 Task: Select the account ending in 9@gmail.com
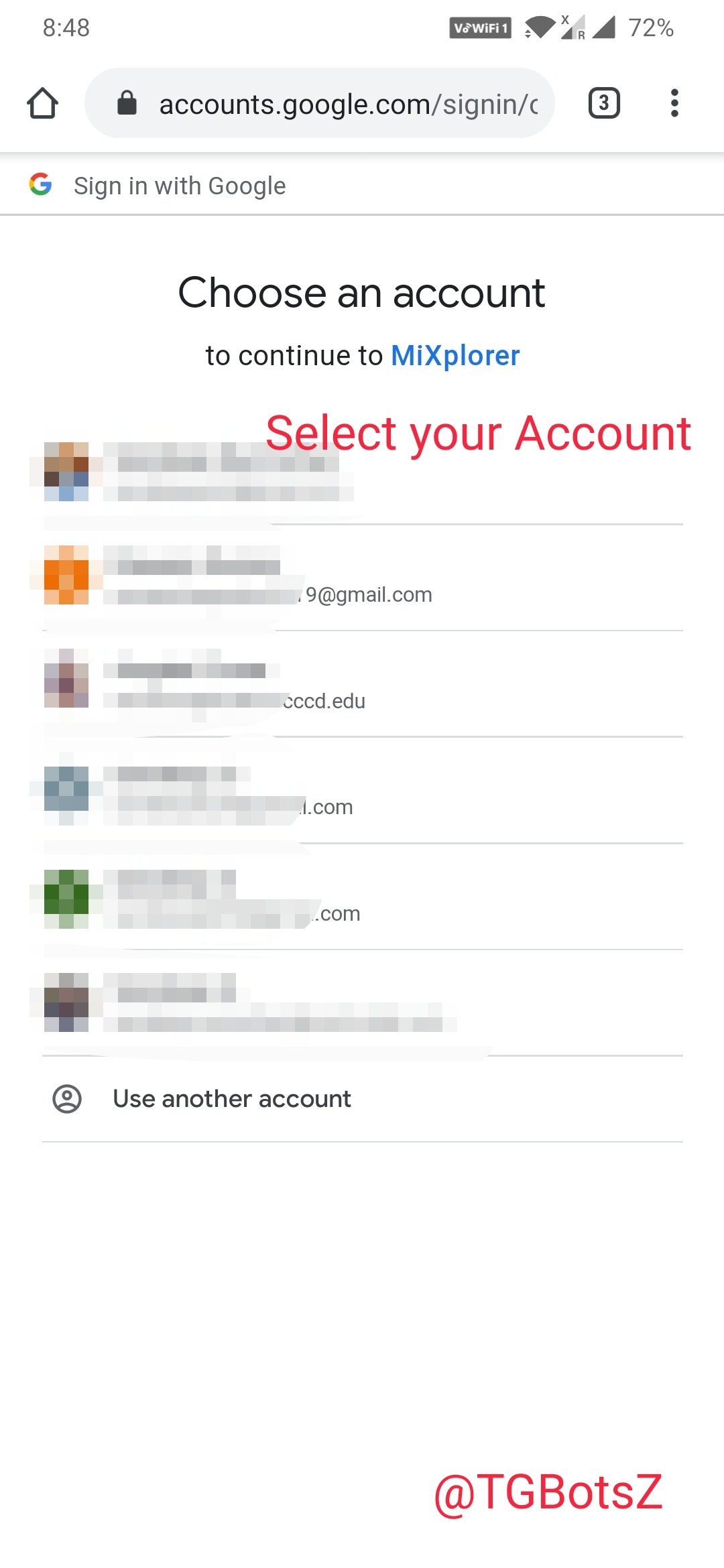(x=362, y=578)
